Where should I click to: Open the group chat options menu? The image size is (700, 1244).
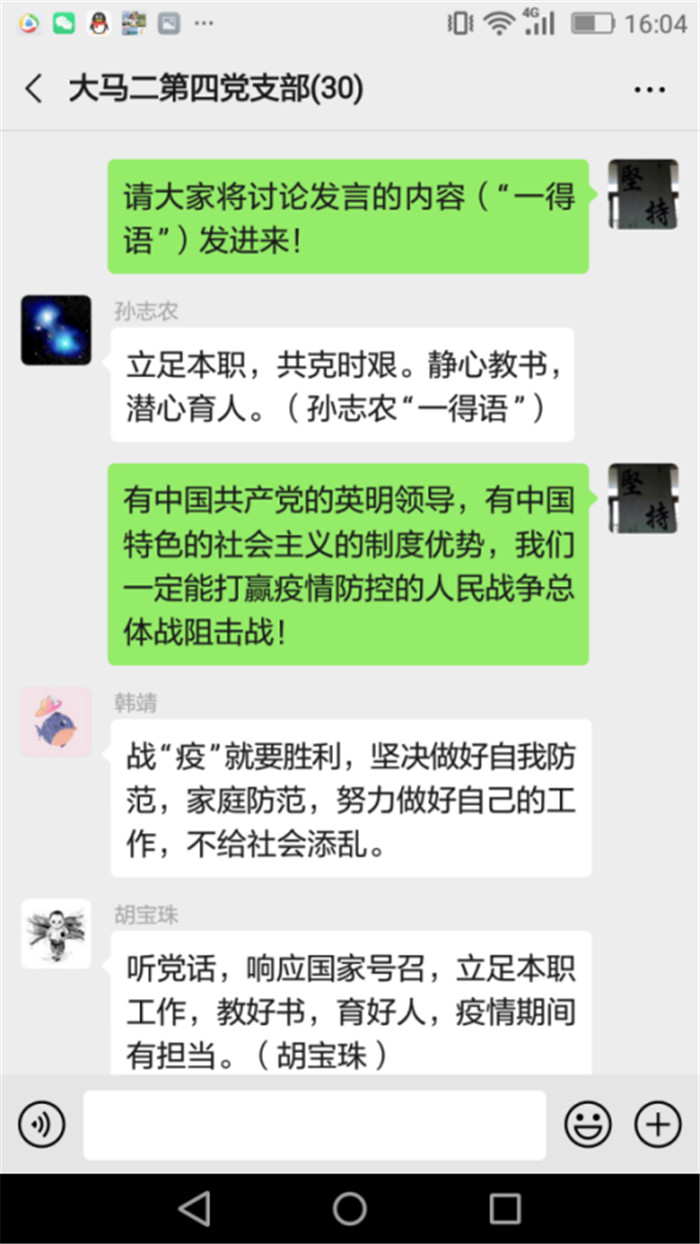click(649, 89)
